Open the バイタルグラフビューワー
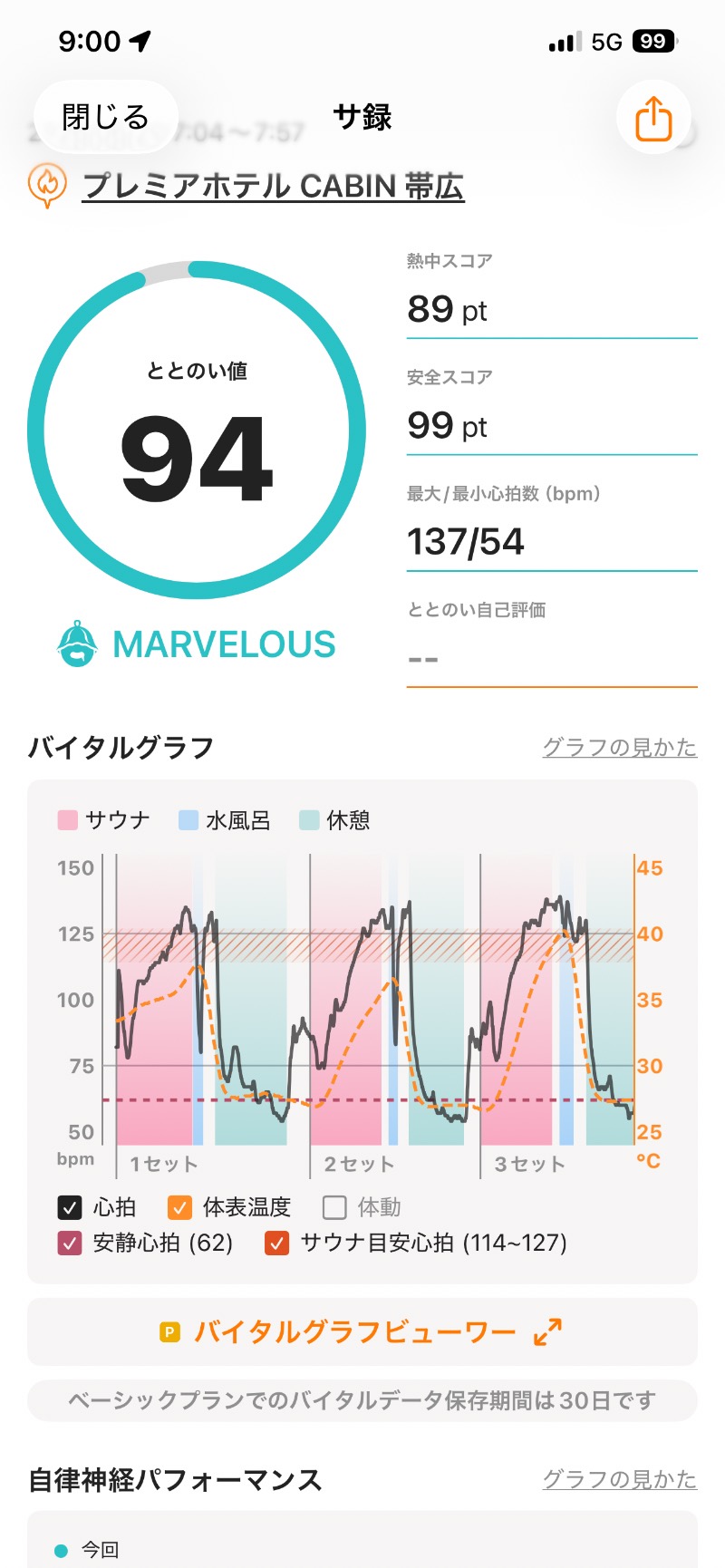 pos(362,1331)
